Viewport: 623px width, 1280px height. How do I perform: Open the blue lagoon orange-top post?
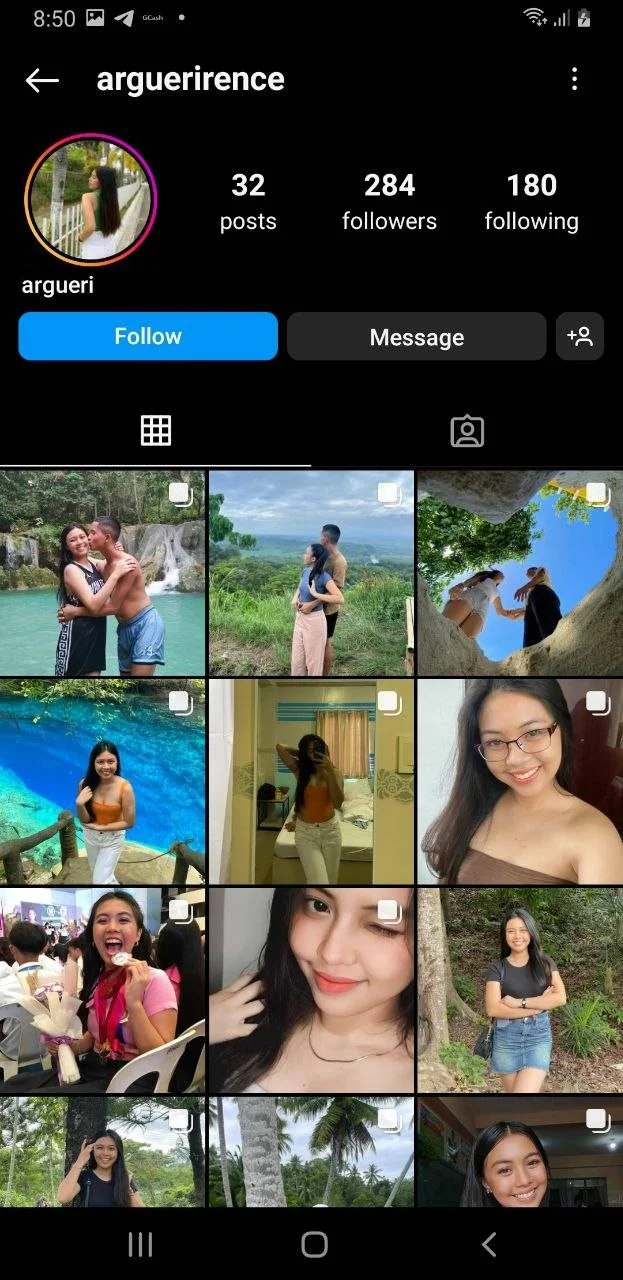(102, 781)
